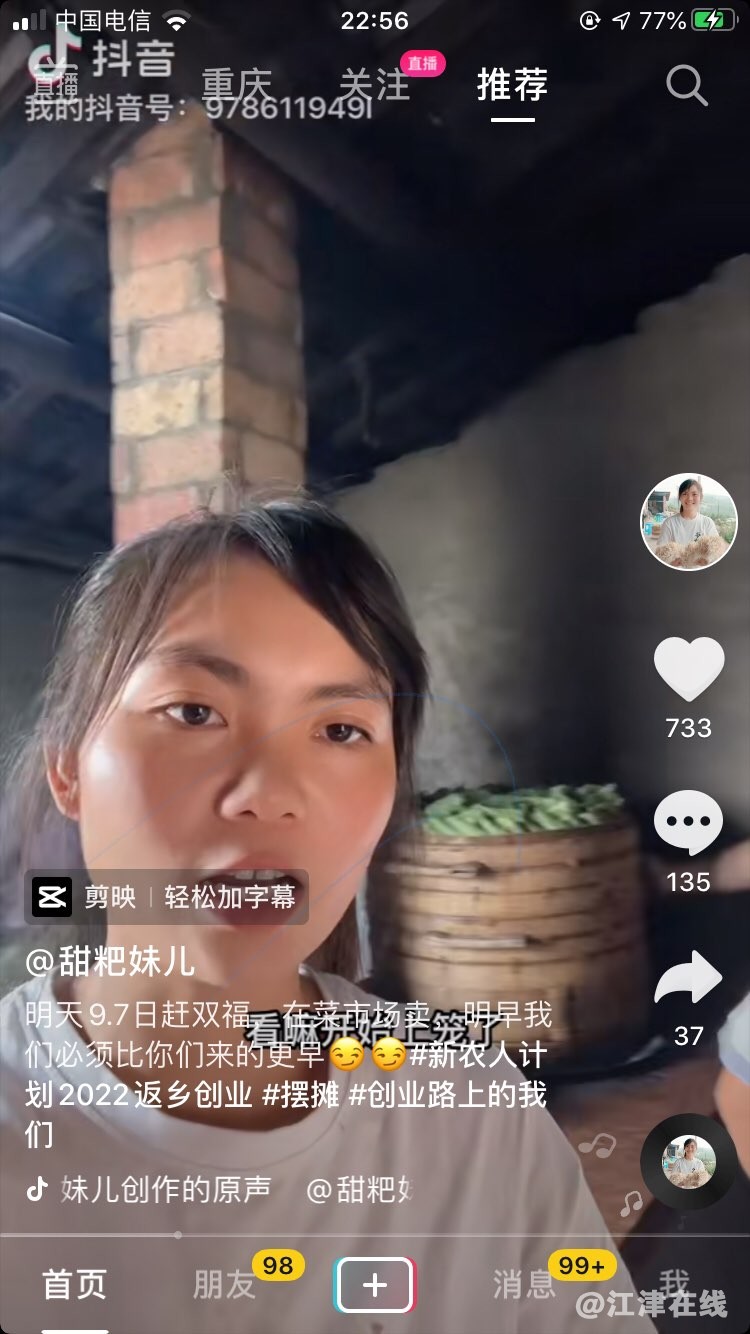
Task: Open the creator's profile avatar
Action: (688, 521)
